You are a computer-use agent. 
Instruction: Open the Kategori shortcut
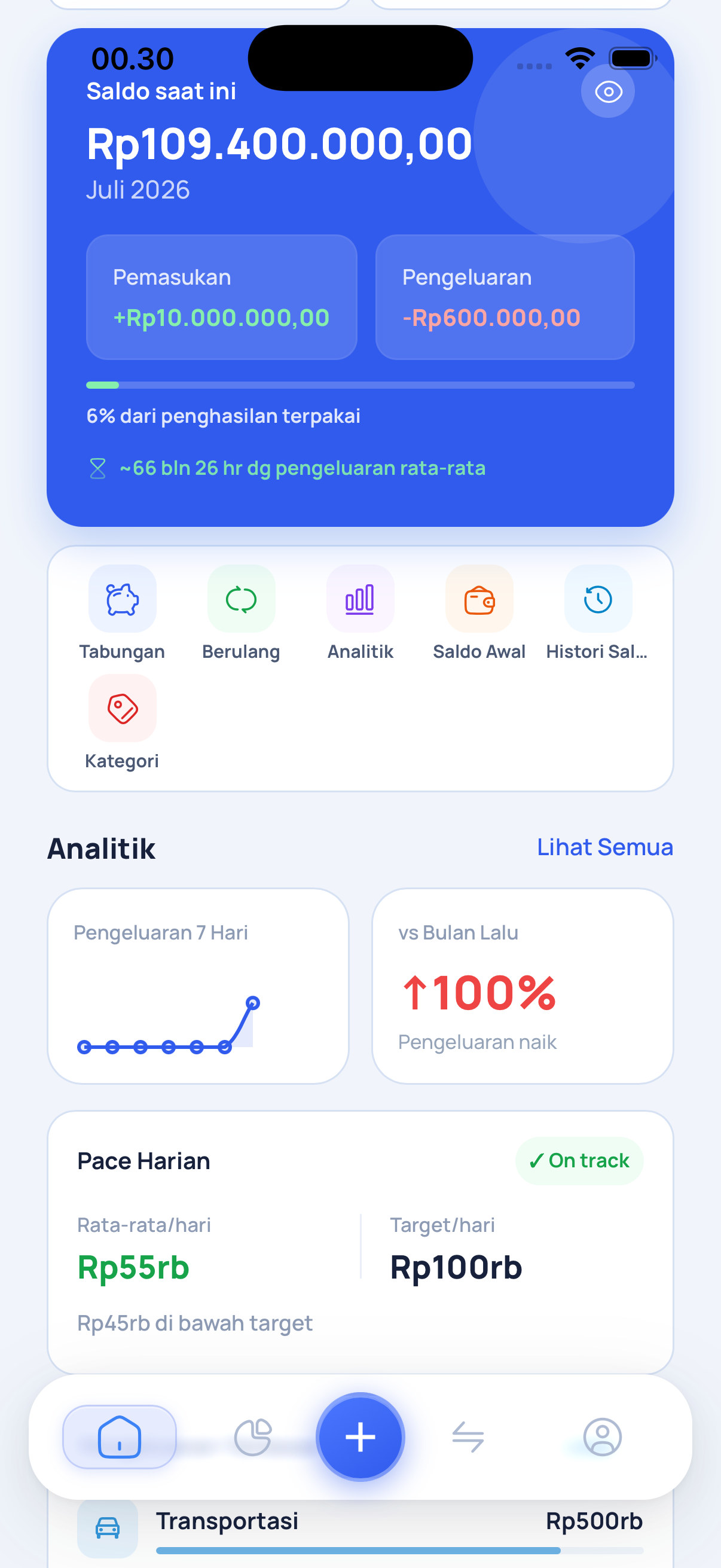[x=123, y=722]
